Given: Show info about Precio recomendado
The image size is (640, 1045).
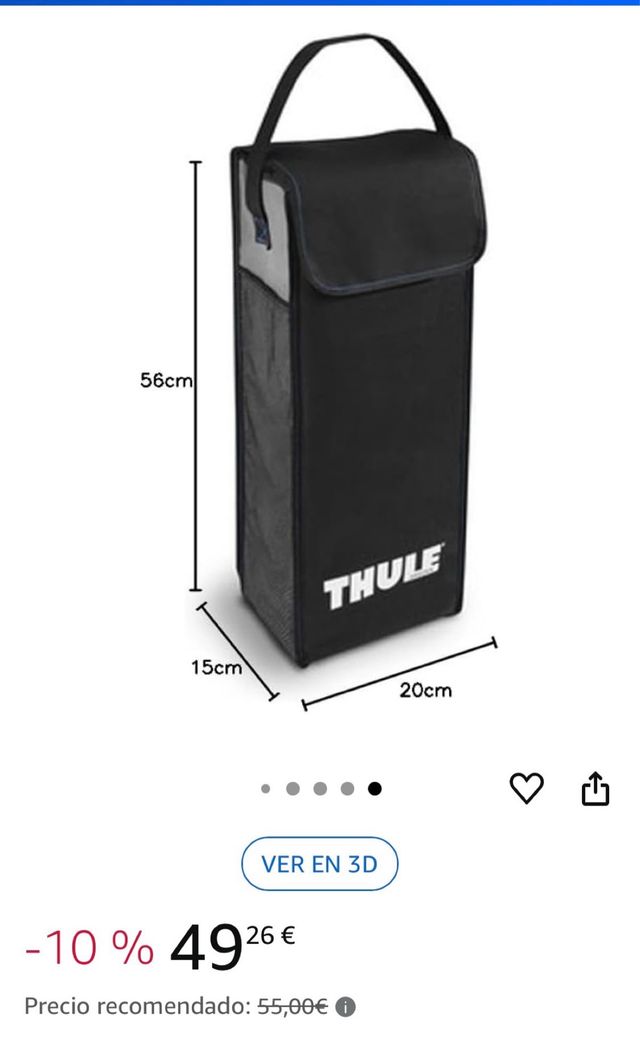Looking at the screenshot, I should coord(346,1007).
